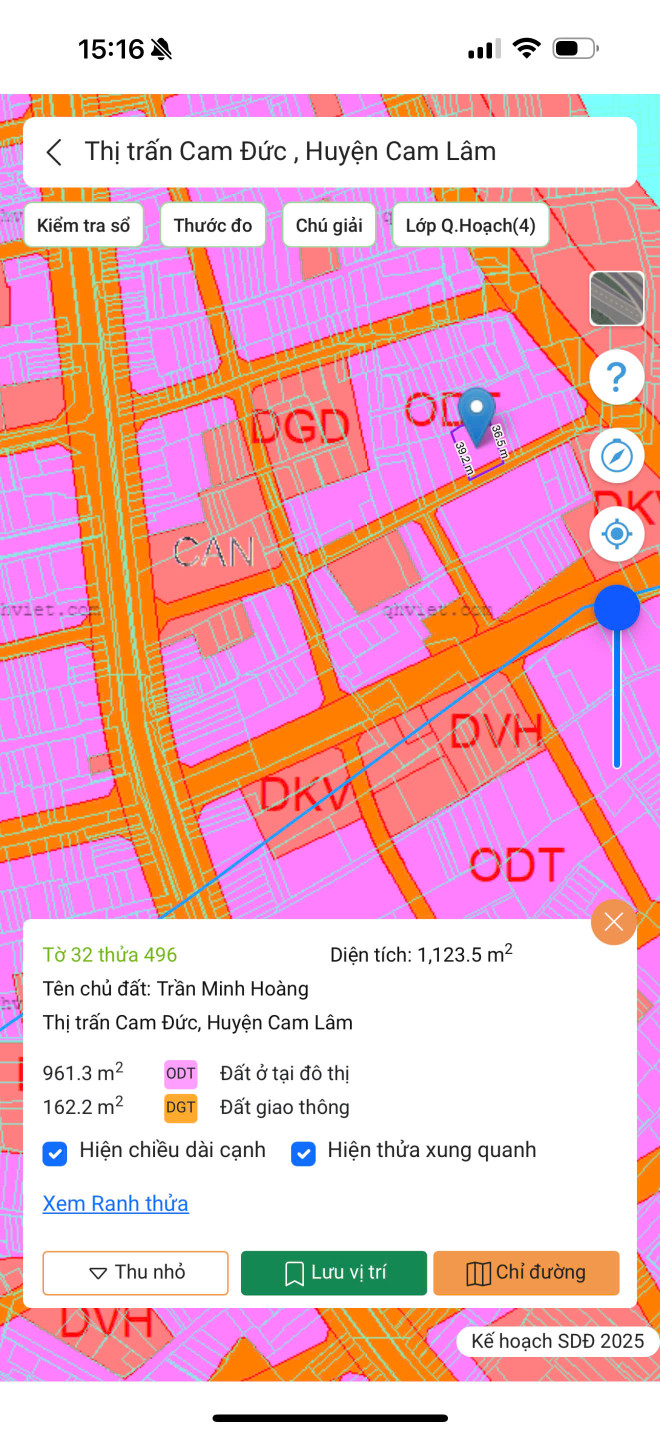Switch the map base layer thumbnail
Screen dimensions: 660x1434
[617, 298]
